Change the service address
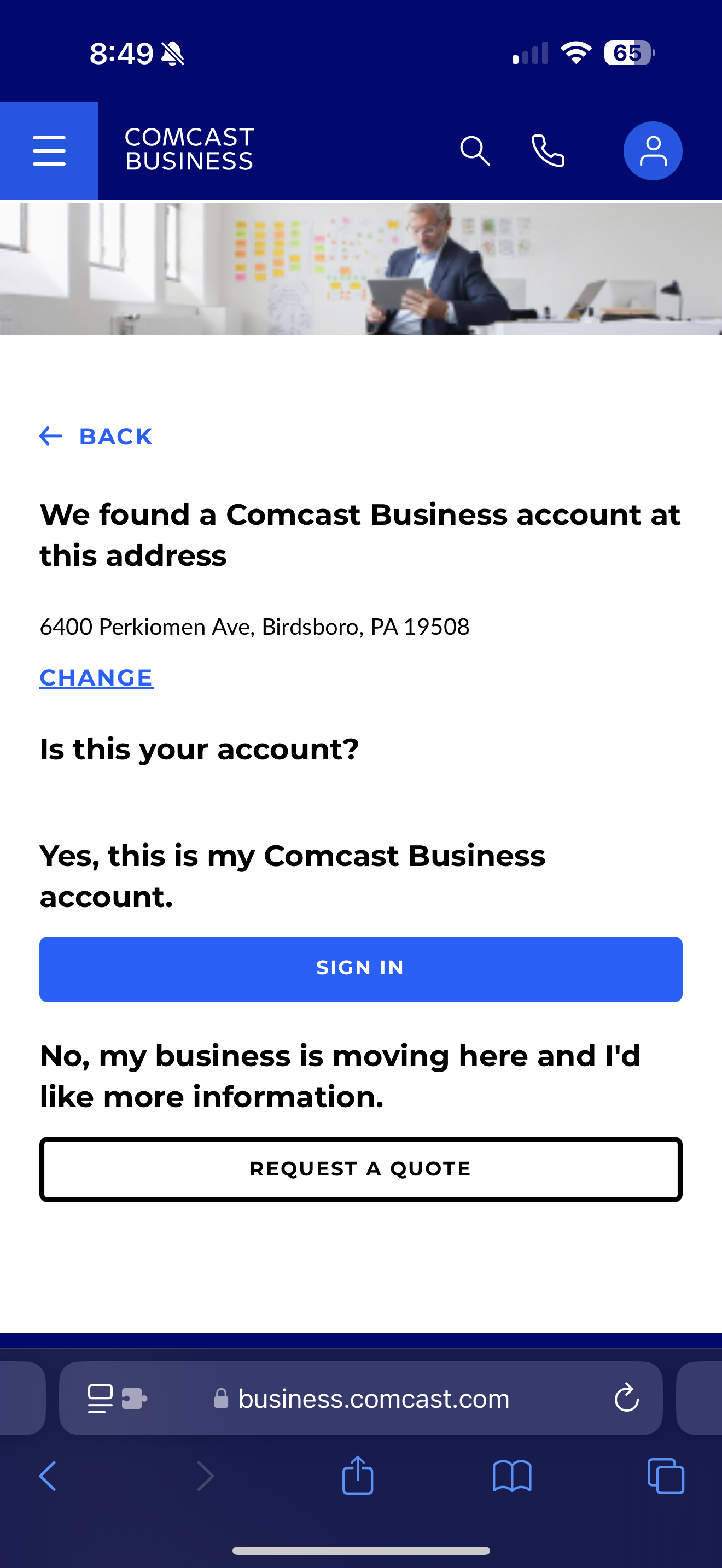The image size is (722, 1568). click(96, 677)
